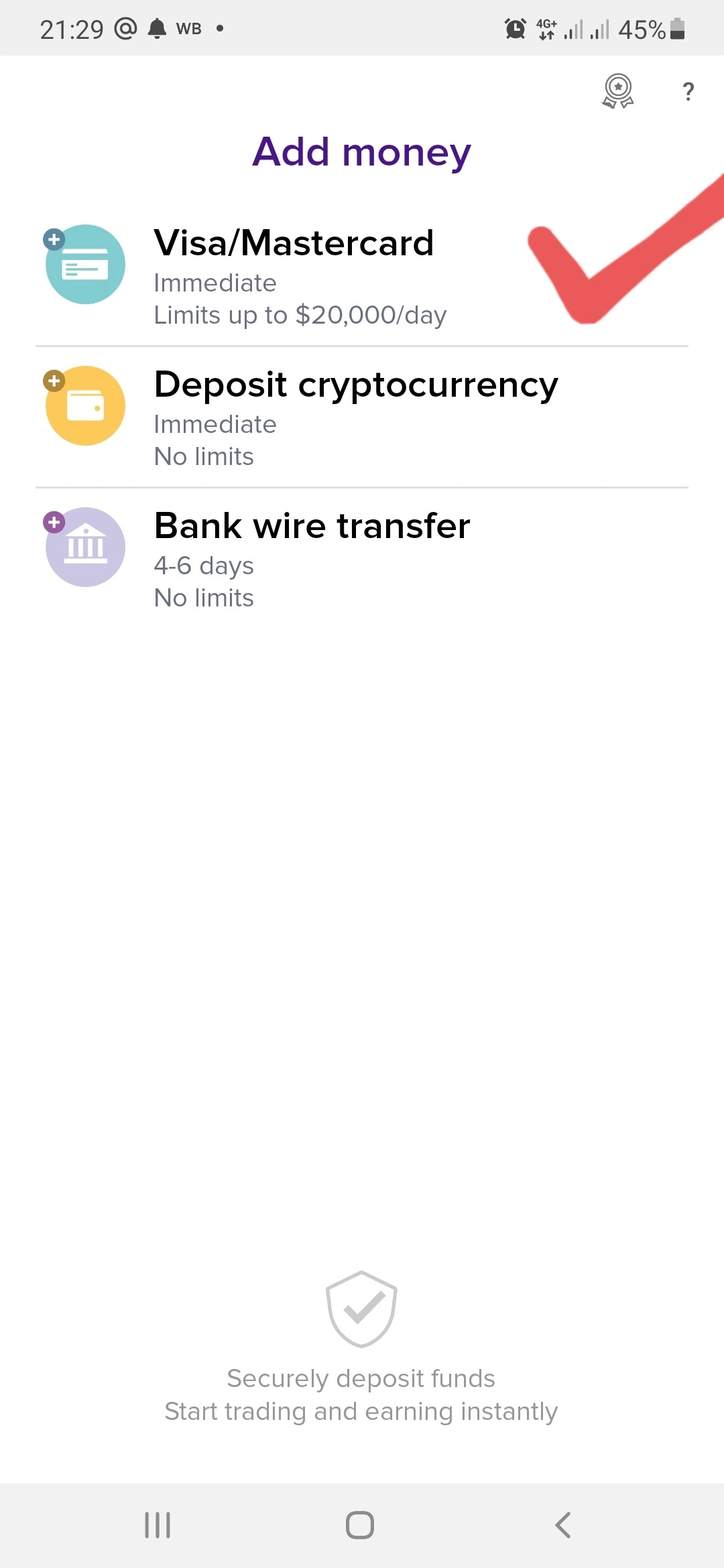The width and height of the screenshot is (724, 1568).
Task: Select Visa/Mastercard deposit option
Action: (x=362, y=276)
